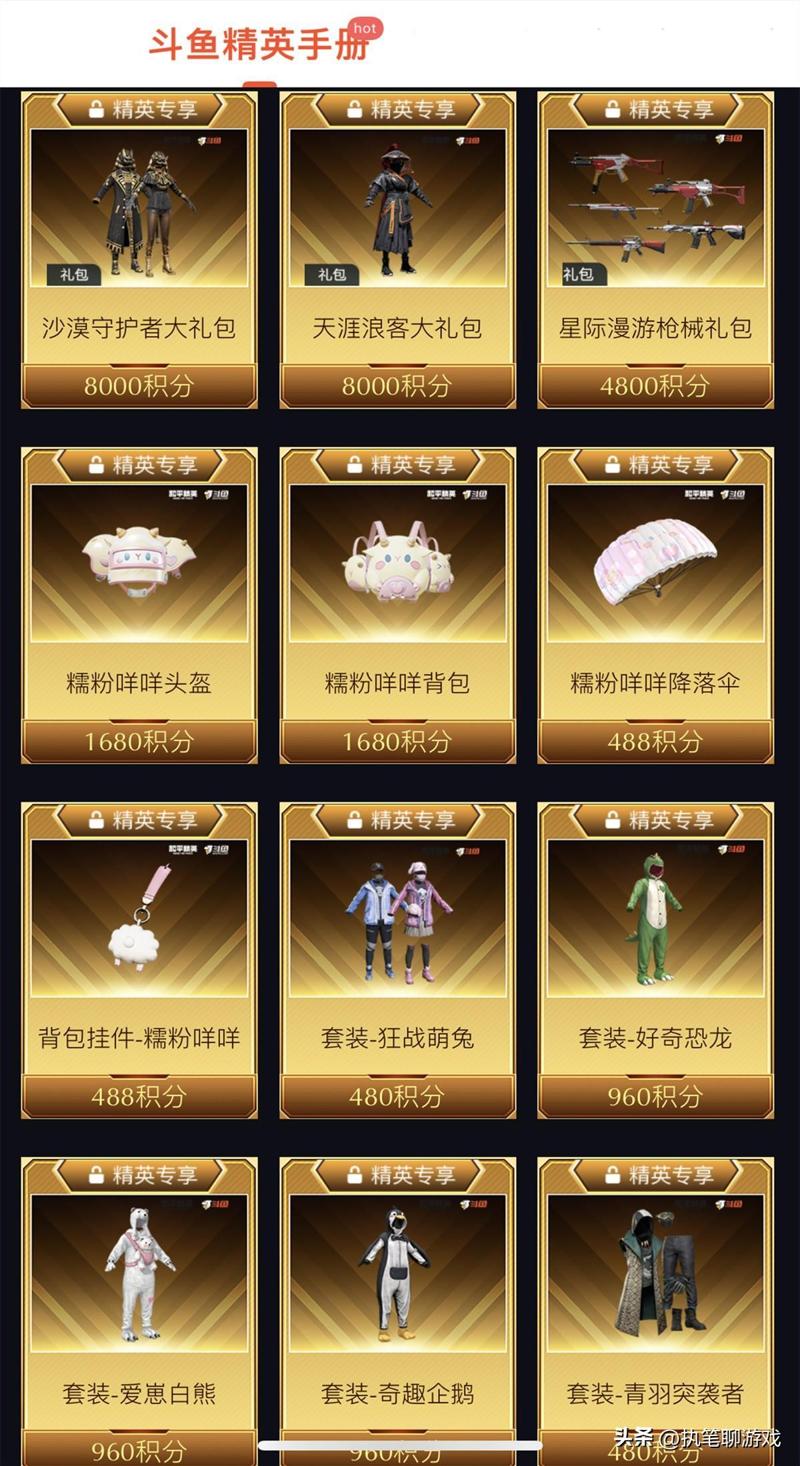View 背包挂件-糯粉咩咩 details
The height and width of the screenshot is (1466, 800).
coord(139,960)
